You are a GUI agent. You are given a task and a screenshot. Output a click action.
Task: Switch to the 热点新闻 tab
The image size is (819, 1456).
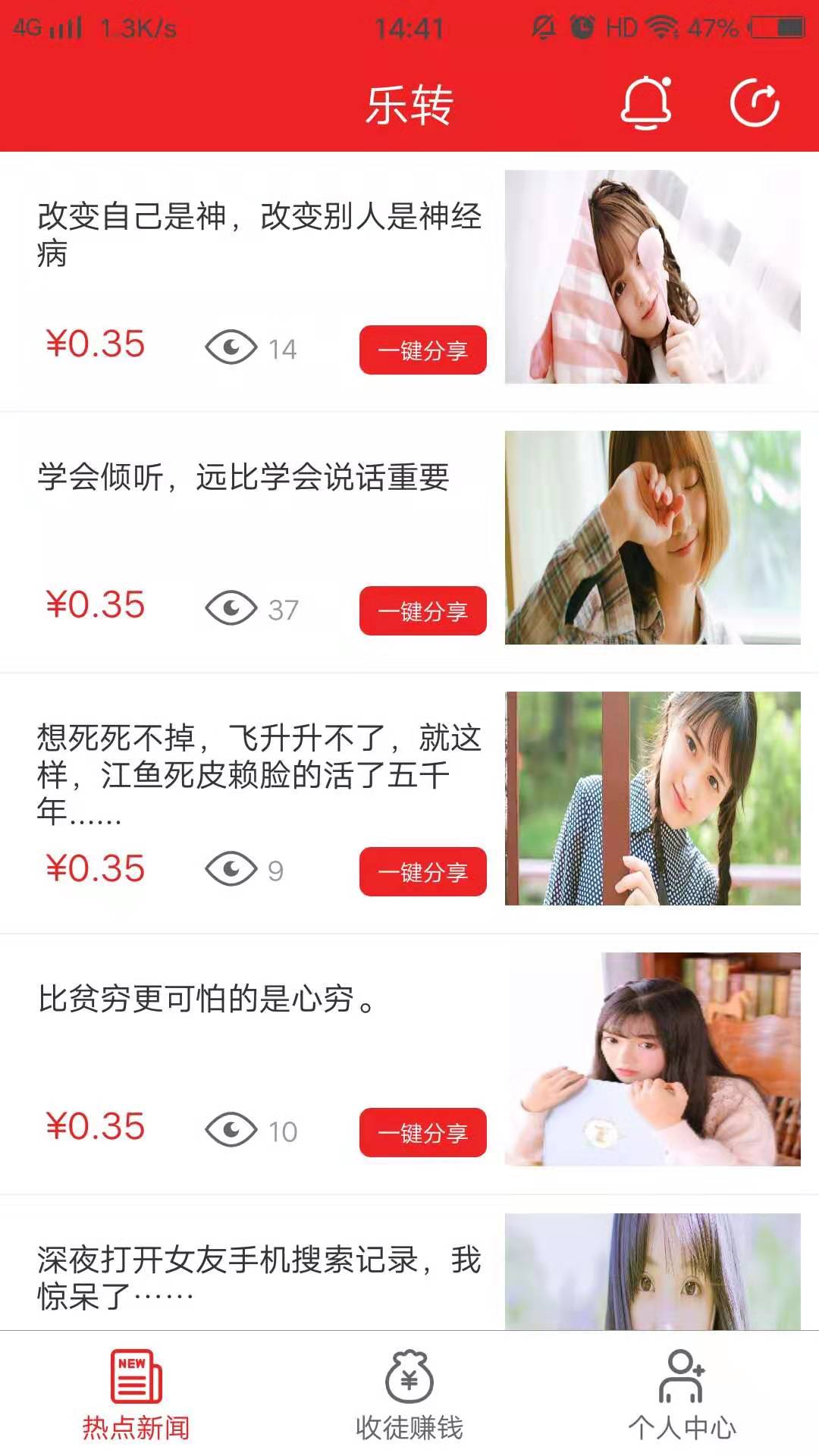(x=136, y=1395)
